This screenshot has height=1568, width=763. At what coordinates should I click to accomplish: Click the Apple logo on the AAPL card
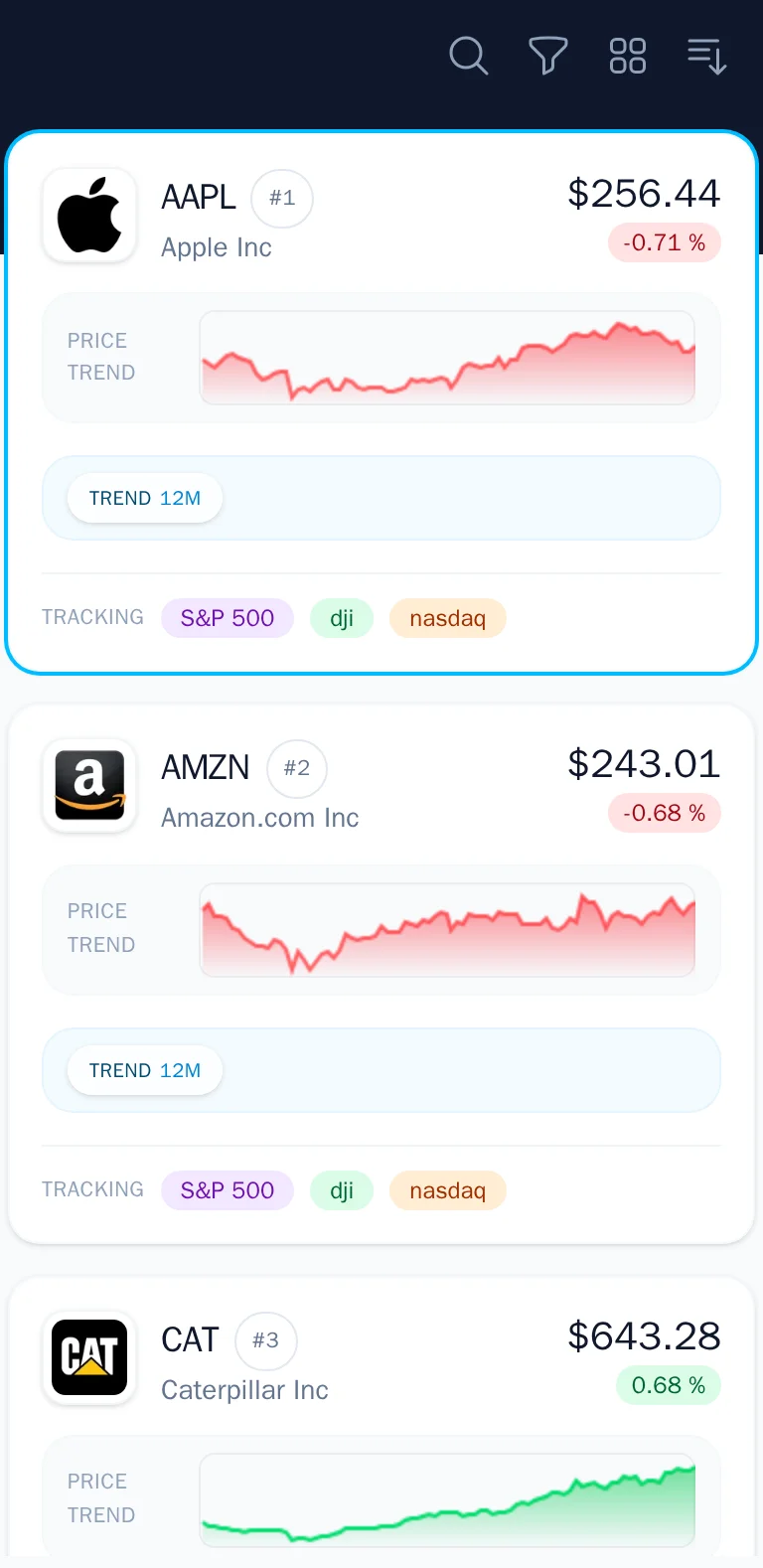89,215
